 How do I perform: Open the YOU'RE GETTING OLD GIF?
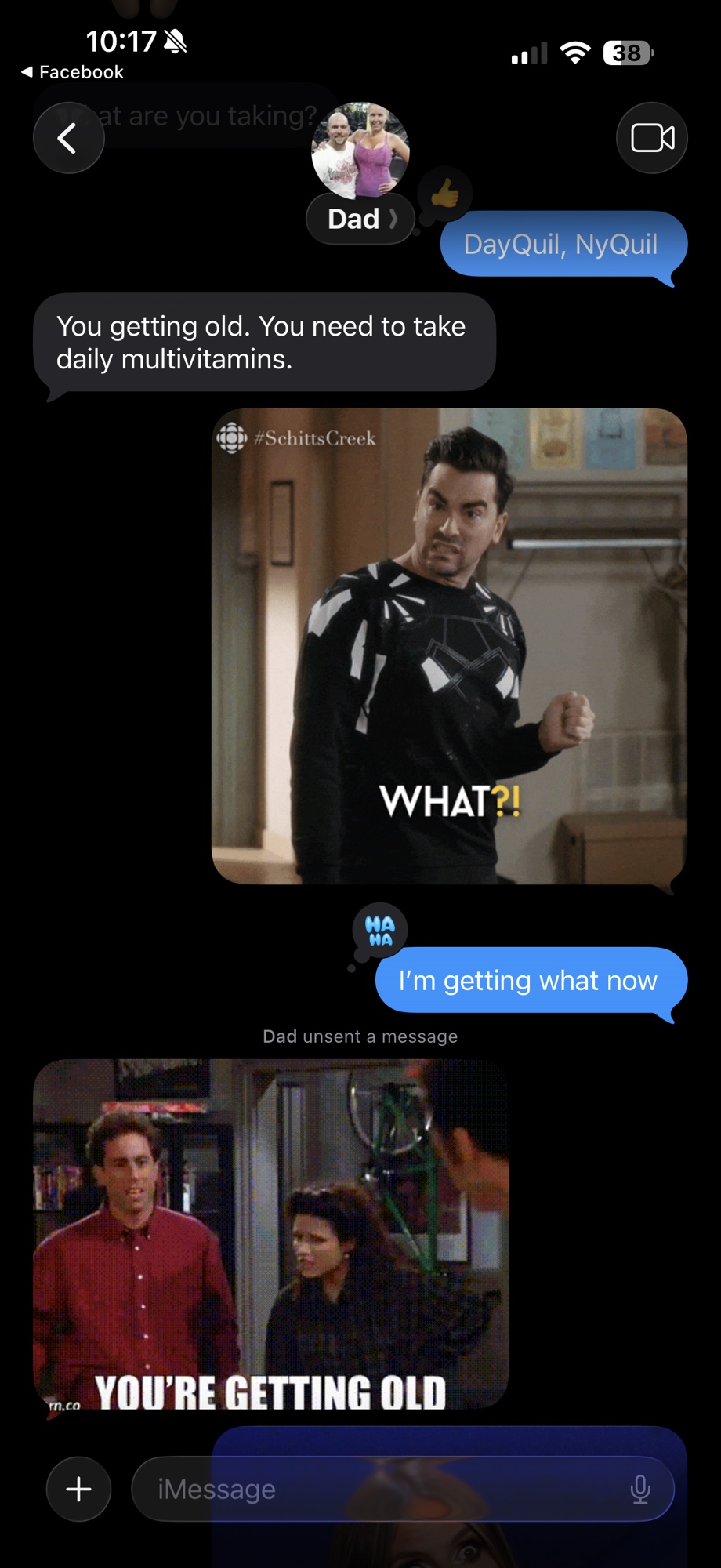[x=270, y=1234]
